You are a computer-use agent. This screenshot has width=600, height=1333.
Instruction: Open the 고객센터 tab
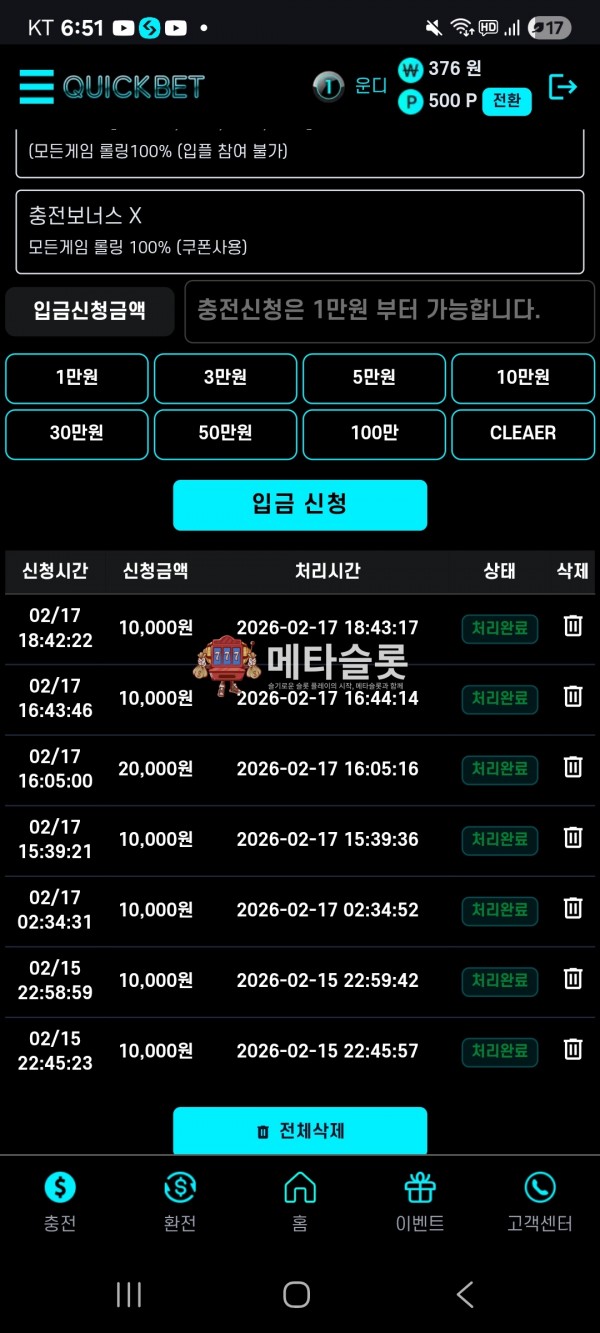540,1201
